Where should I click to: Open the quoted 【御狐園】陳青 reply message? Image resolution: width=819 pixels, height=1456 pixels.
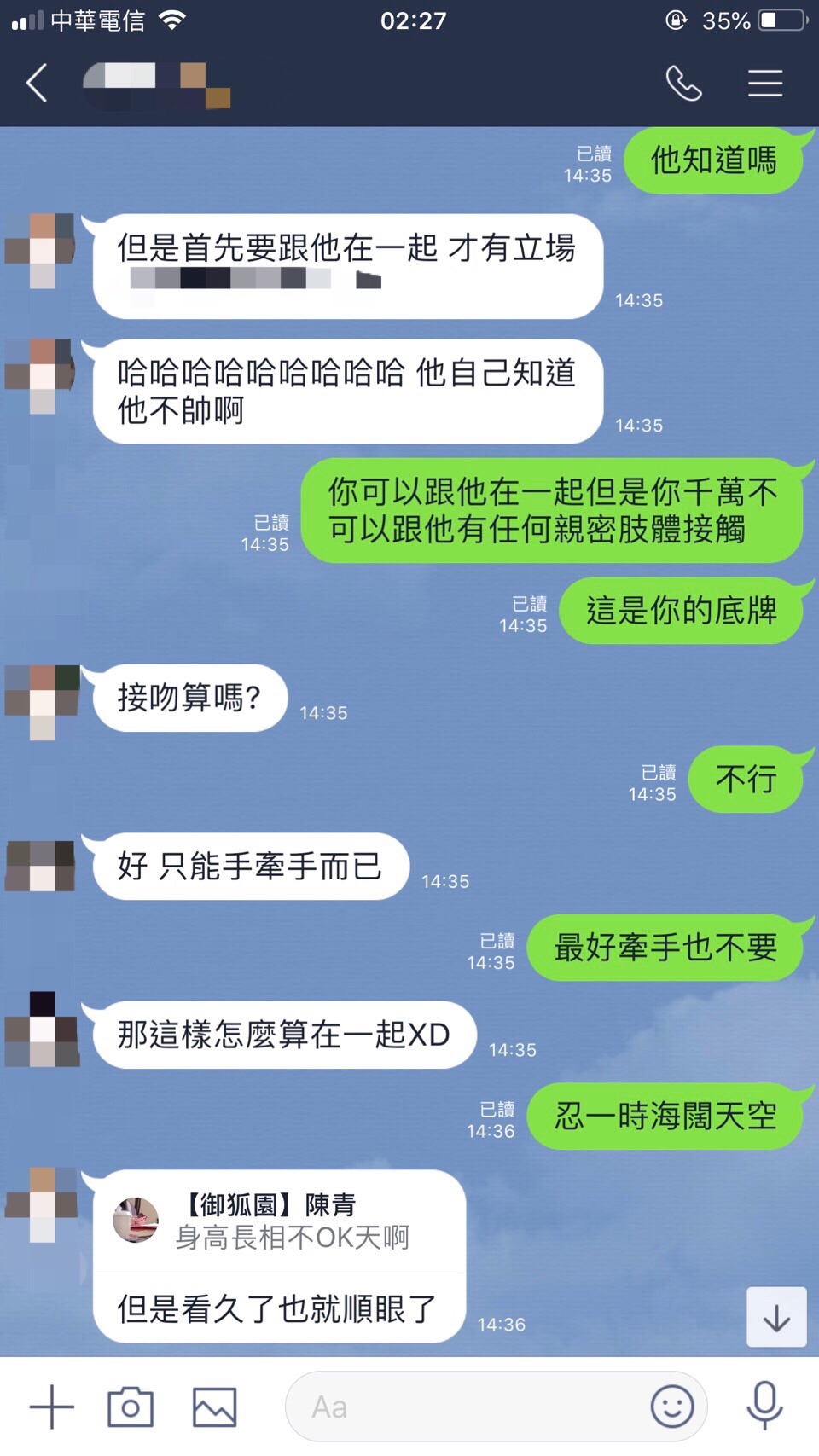click(280, 1221)
